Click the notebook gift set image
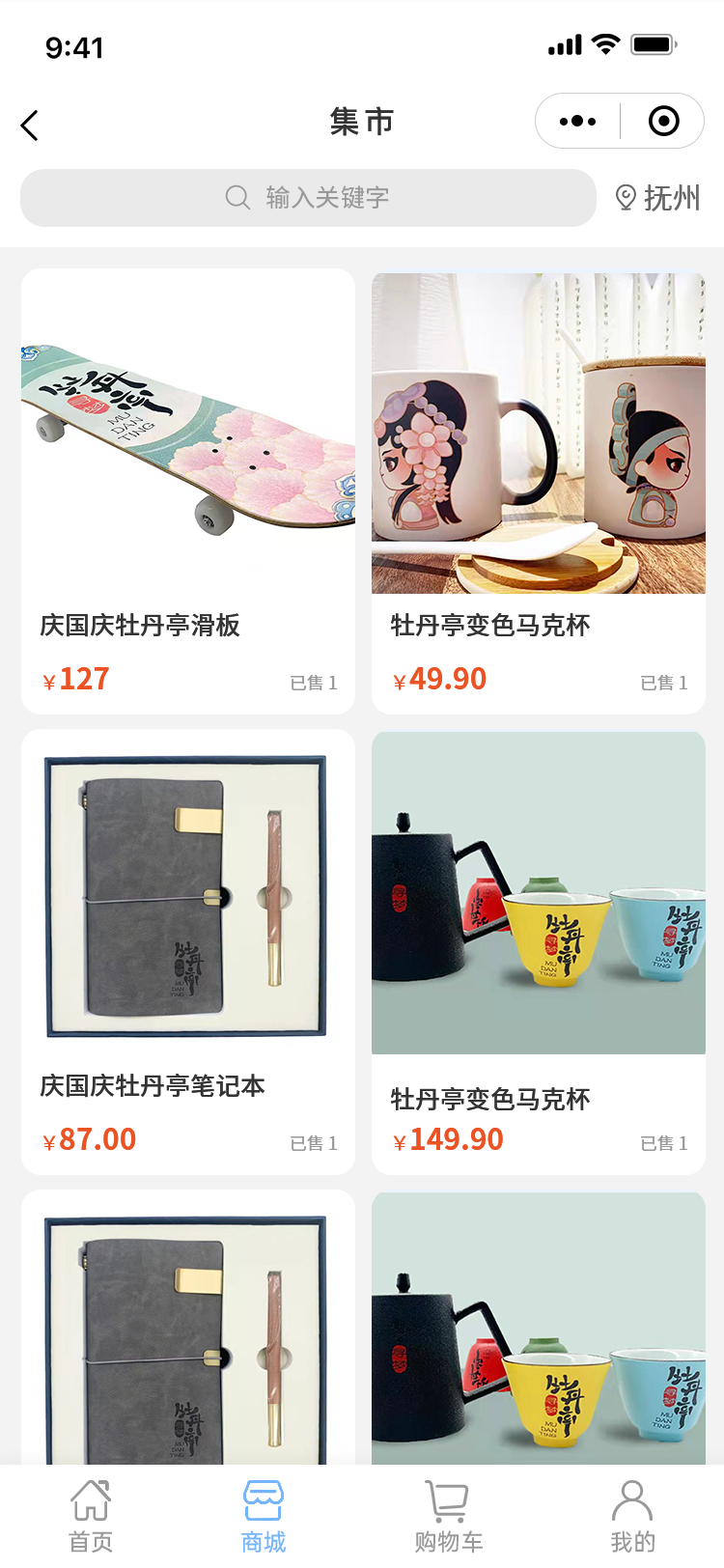 point(188,893)
